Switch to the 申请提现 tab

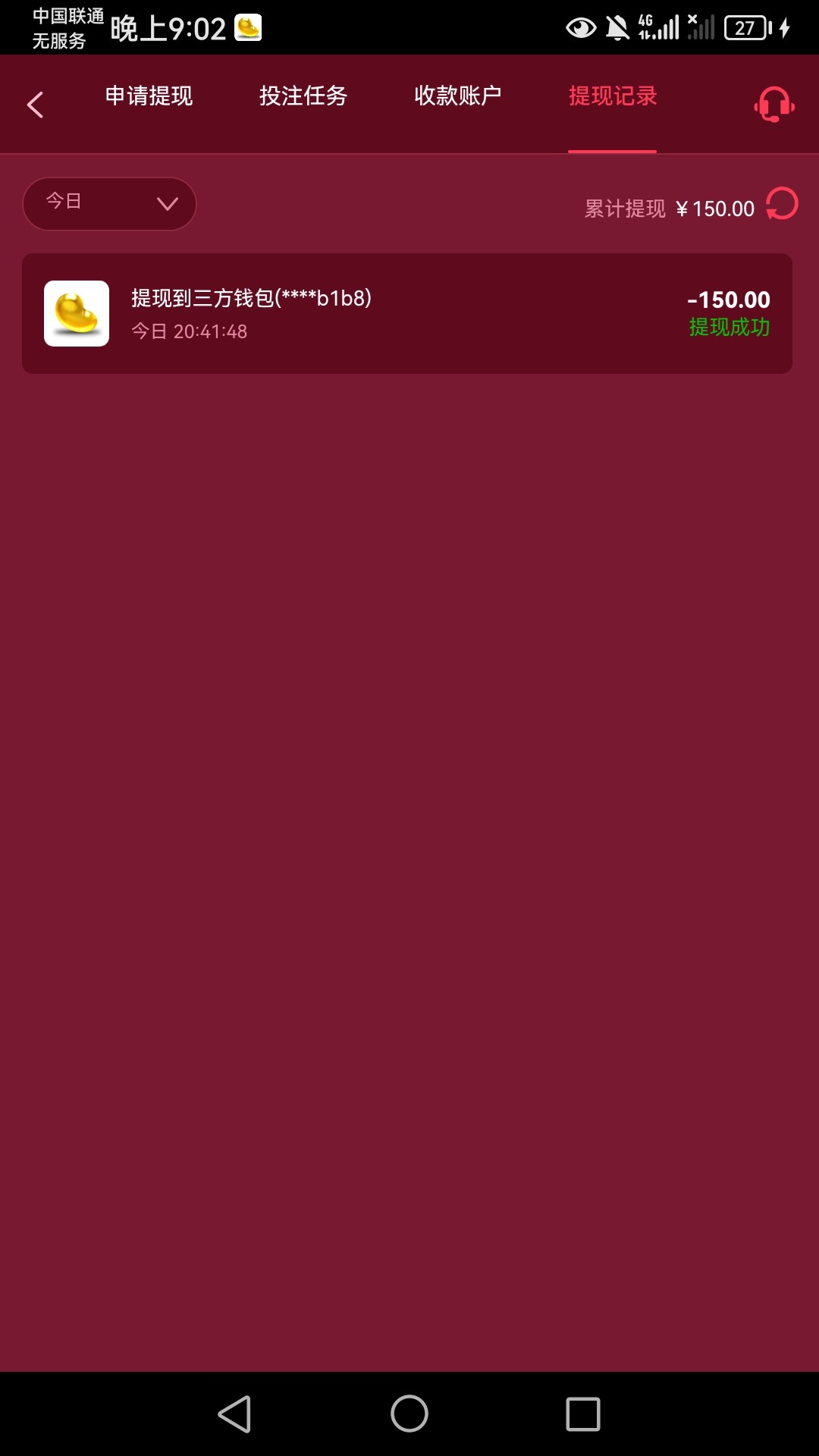pos(149,96)
